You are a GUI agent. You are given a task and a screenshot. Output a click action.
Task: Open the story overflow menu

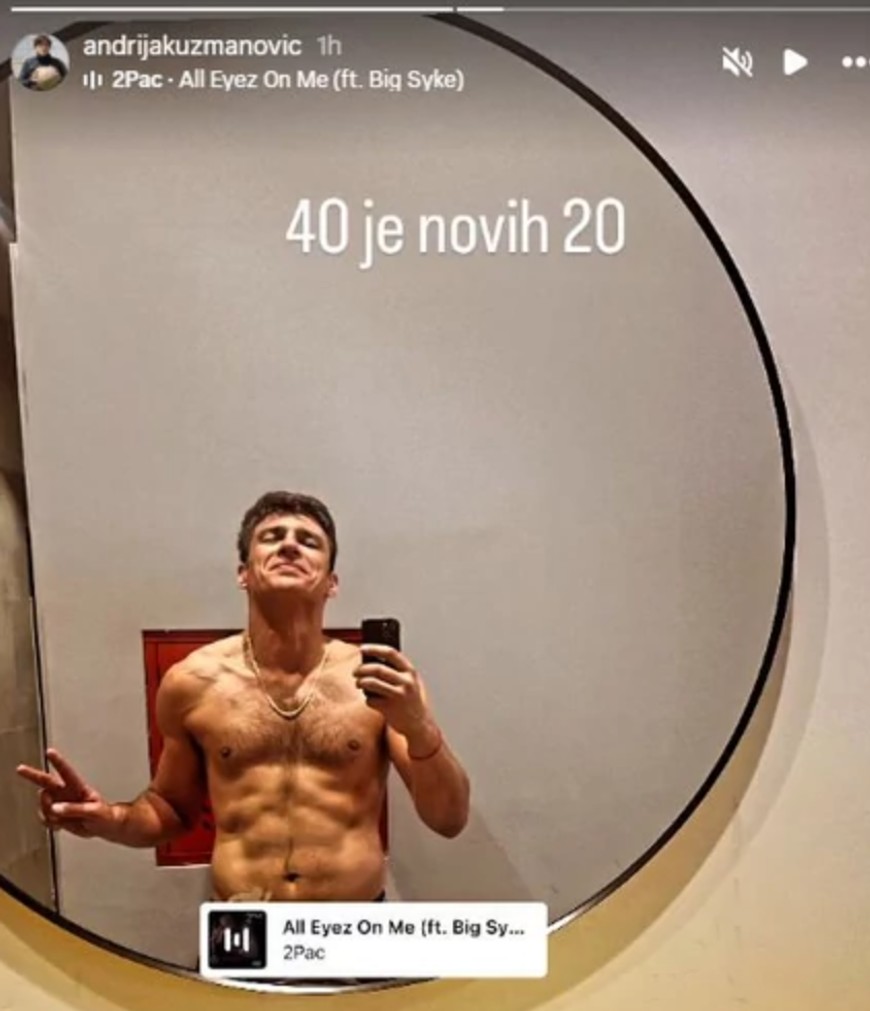(x=855, y=62)
